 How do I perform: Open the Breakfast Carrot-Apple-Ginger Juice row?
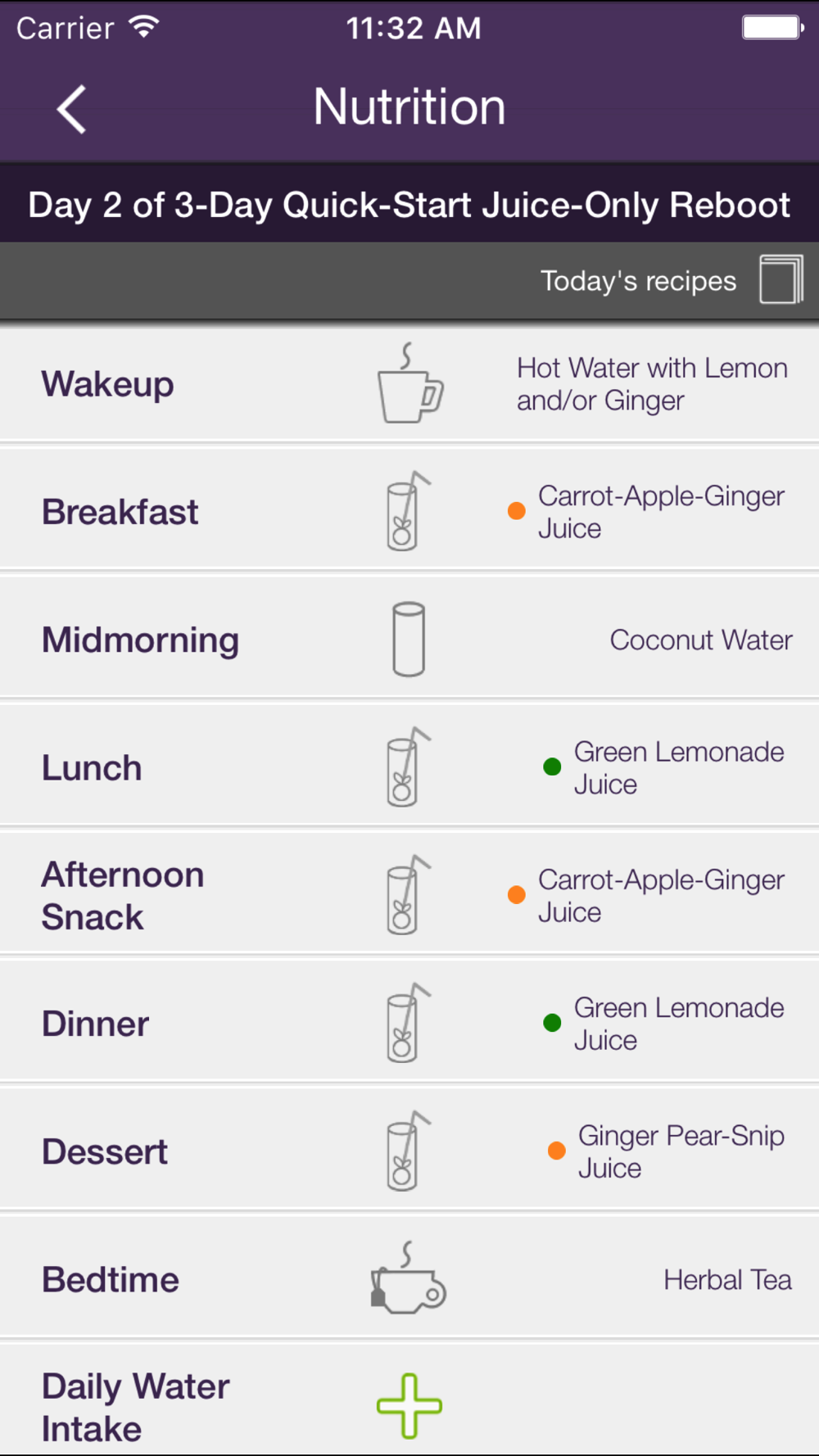(409, 512)
